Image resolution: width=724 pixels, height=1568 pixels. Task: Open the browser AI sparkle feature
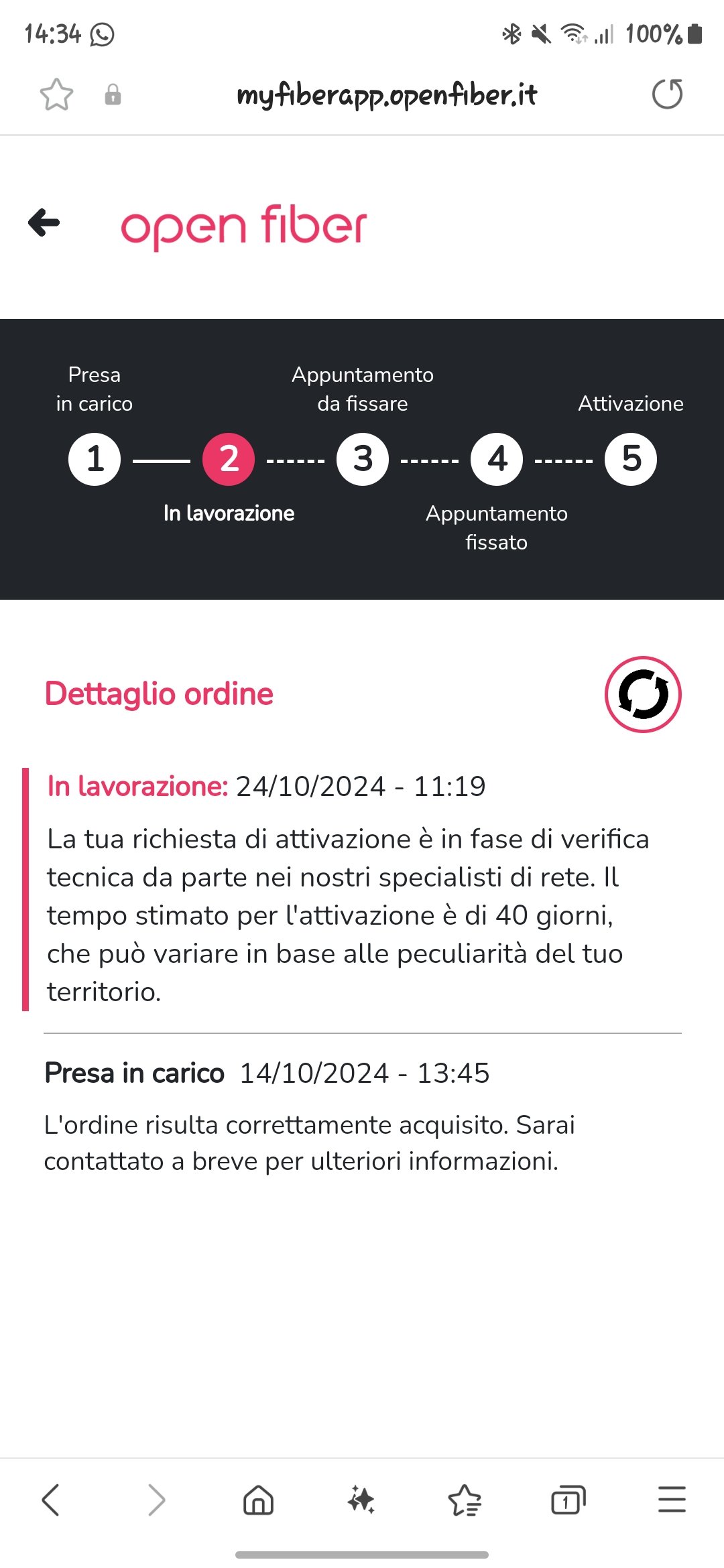pos(361,1500)
